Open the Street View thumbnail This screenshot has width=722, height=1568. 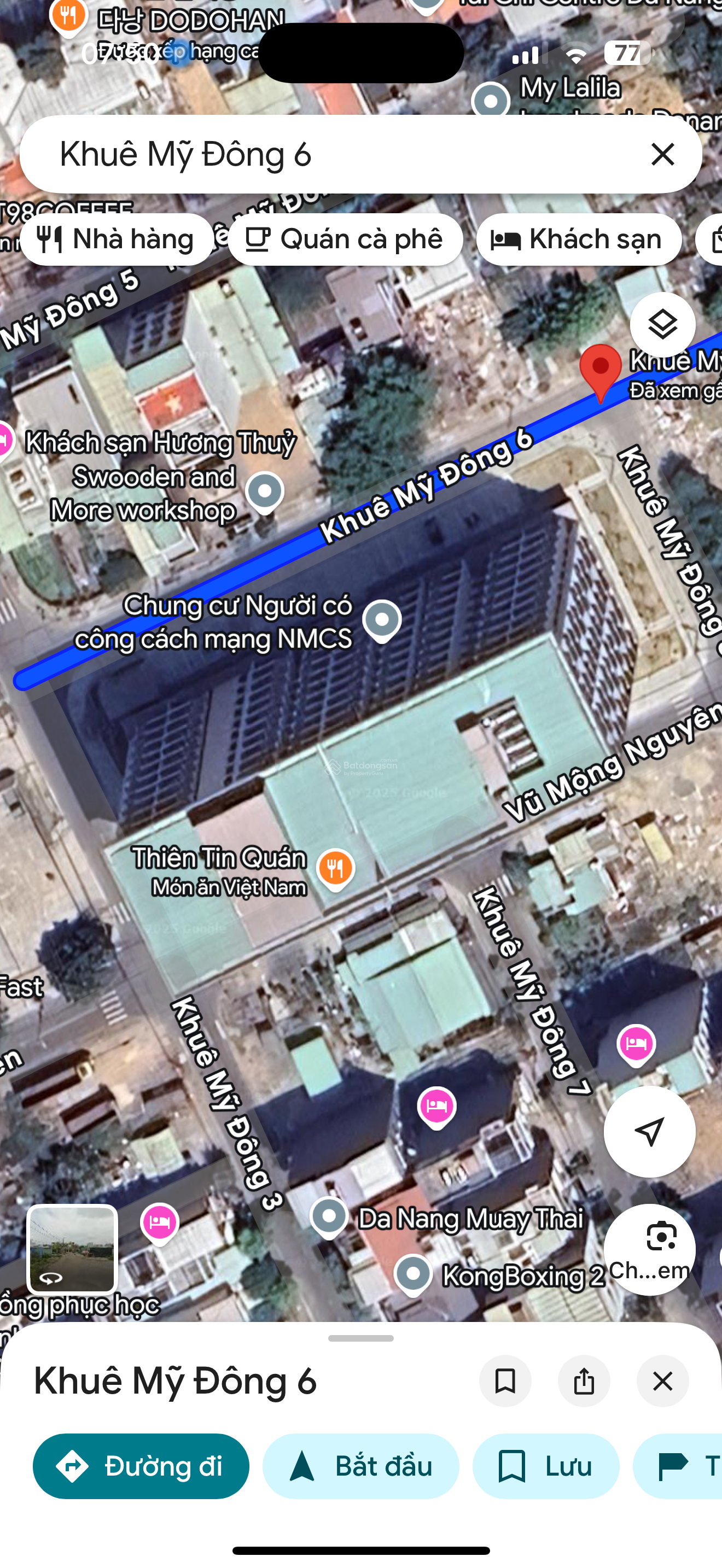(72, 1249)
